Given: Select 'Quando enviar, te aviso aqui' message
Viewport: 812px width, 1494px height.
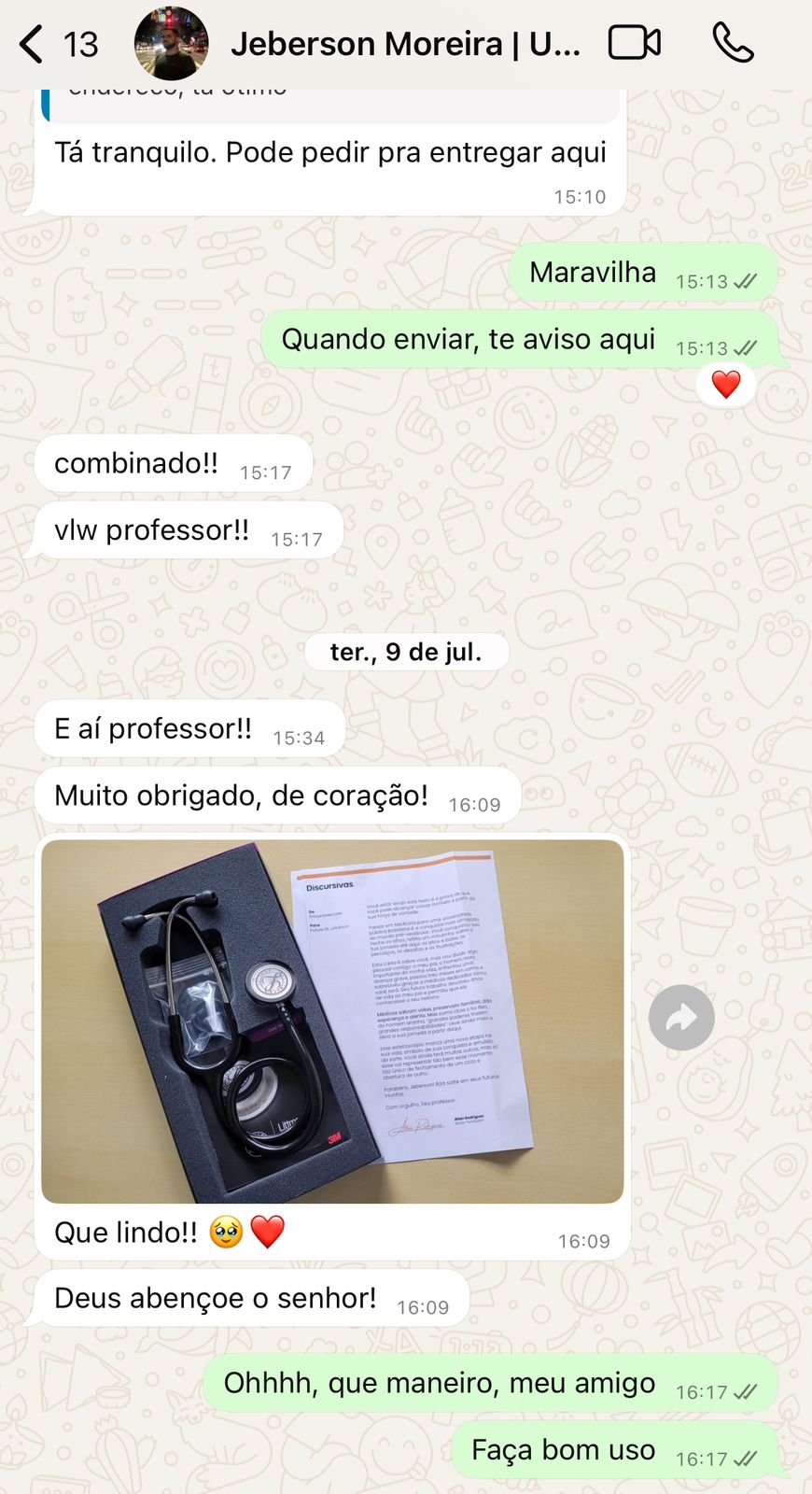Looking at the screenshot, I should (x=469, y=339).
